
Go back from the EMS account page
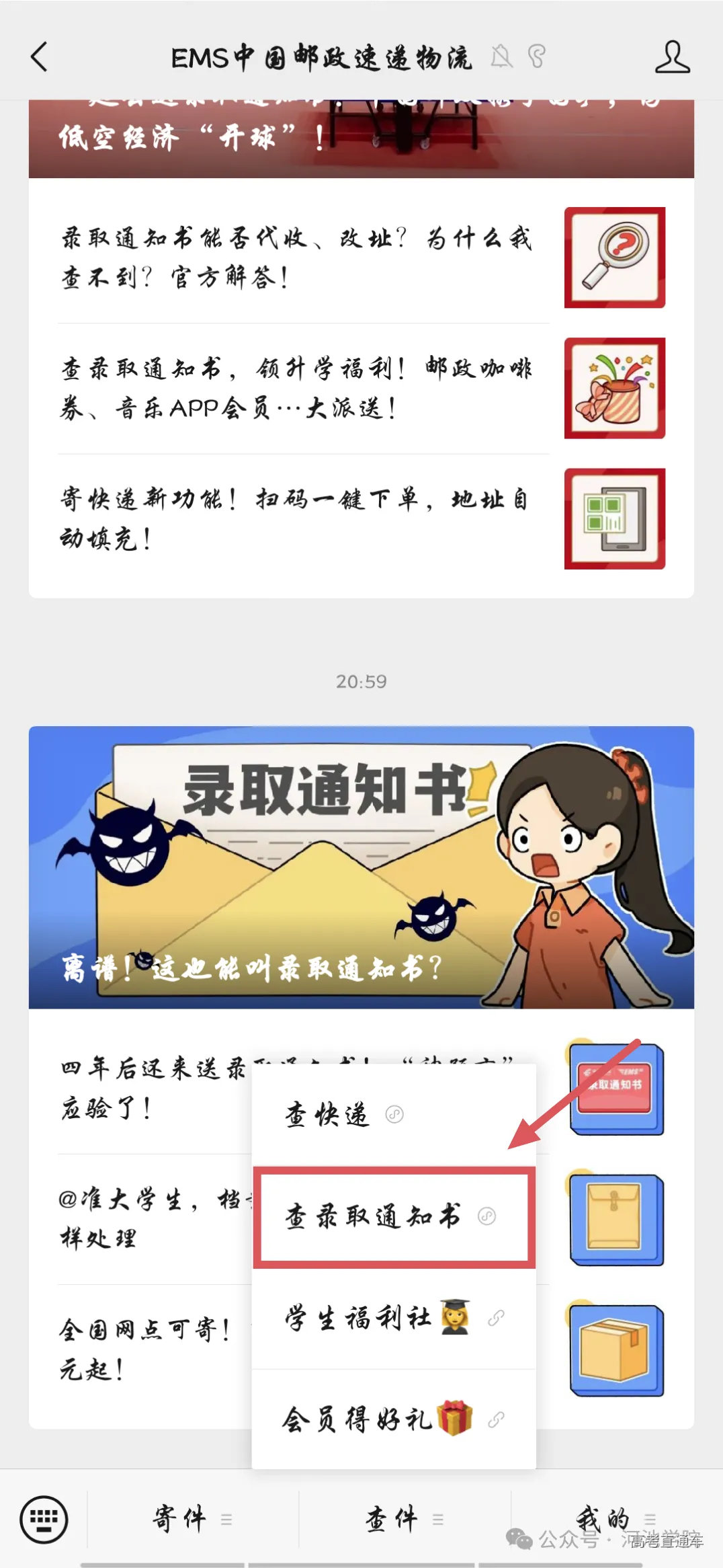[40, 57]
